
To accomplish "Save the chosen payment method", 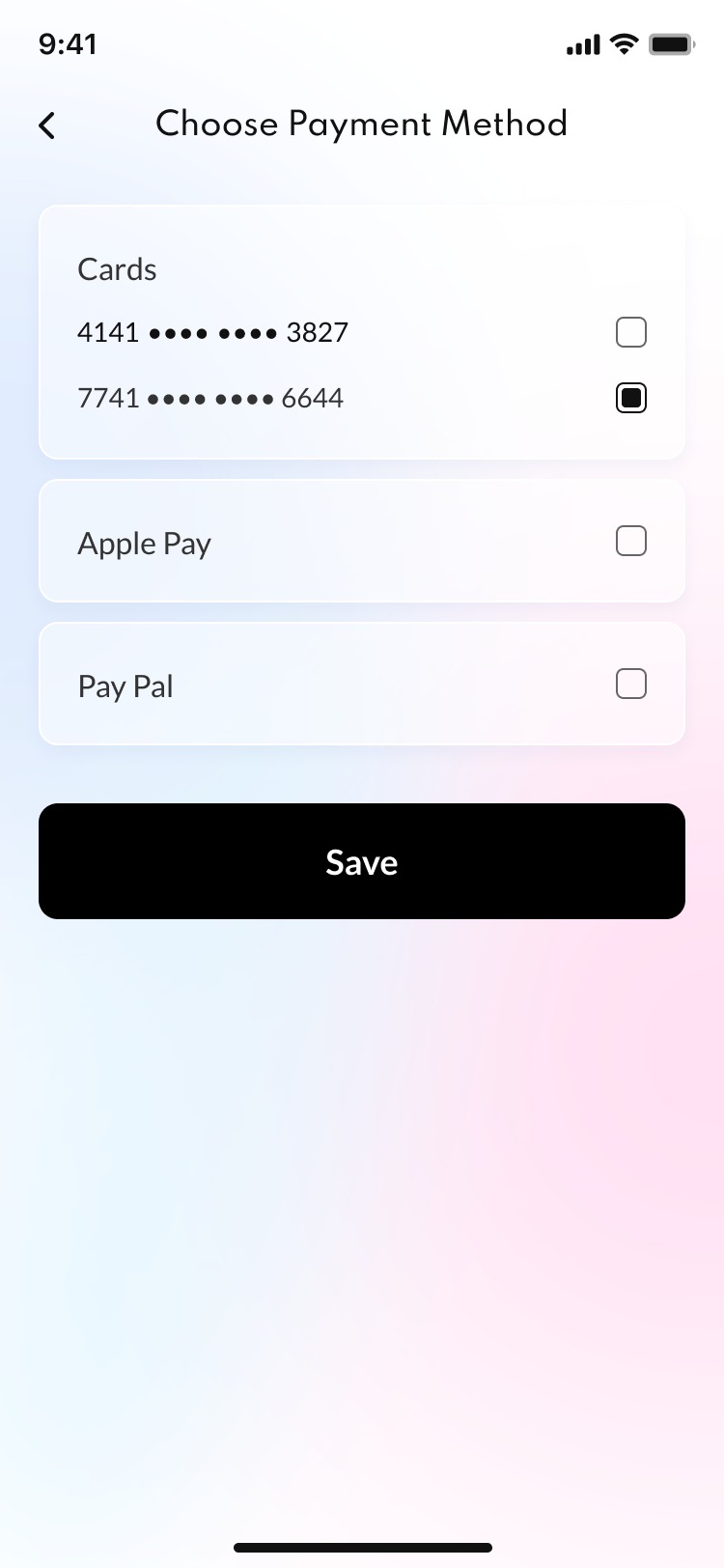I will [362, 861].
